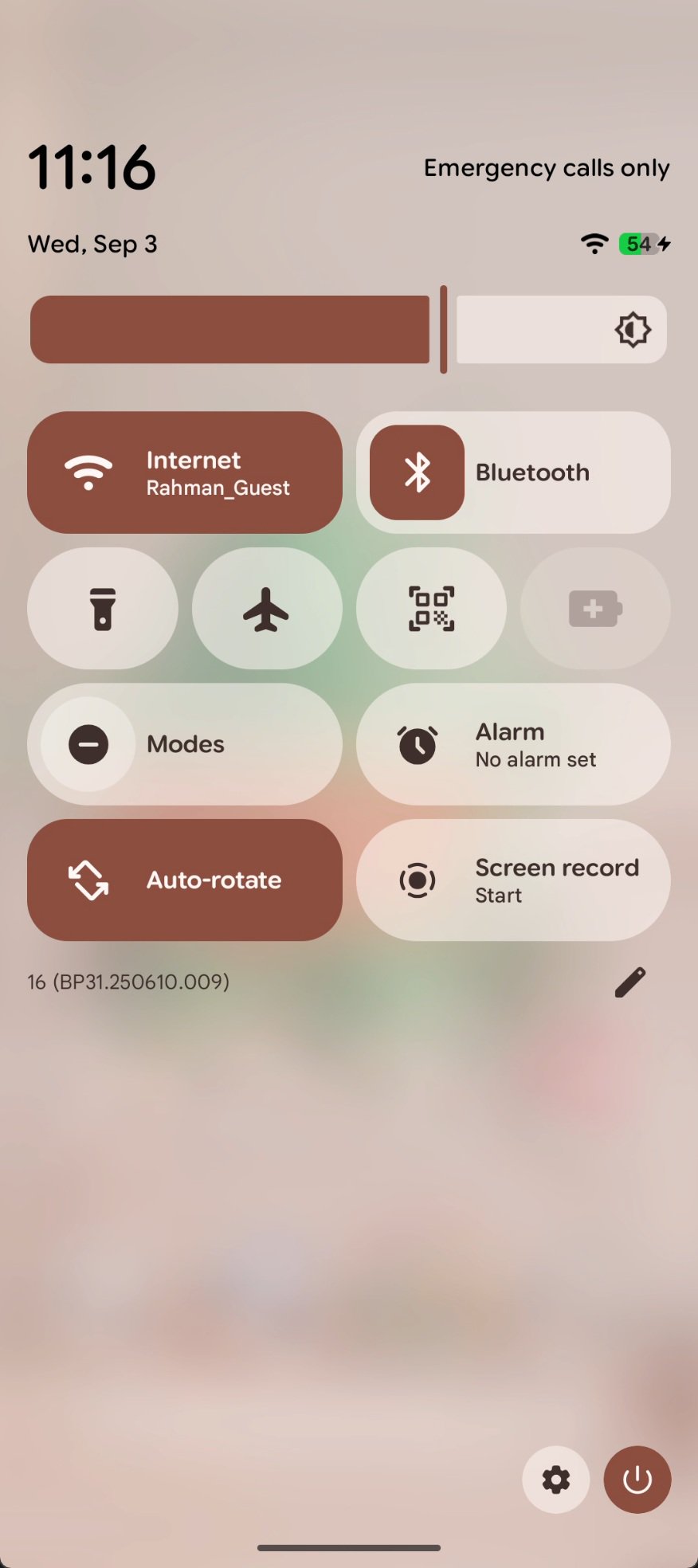
Task: Open the Alarm tile
Action: click(513, 744)
